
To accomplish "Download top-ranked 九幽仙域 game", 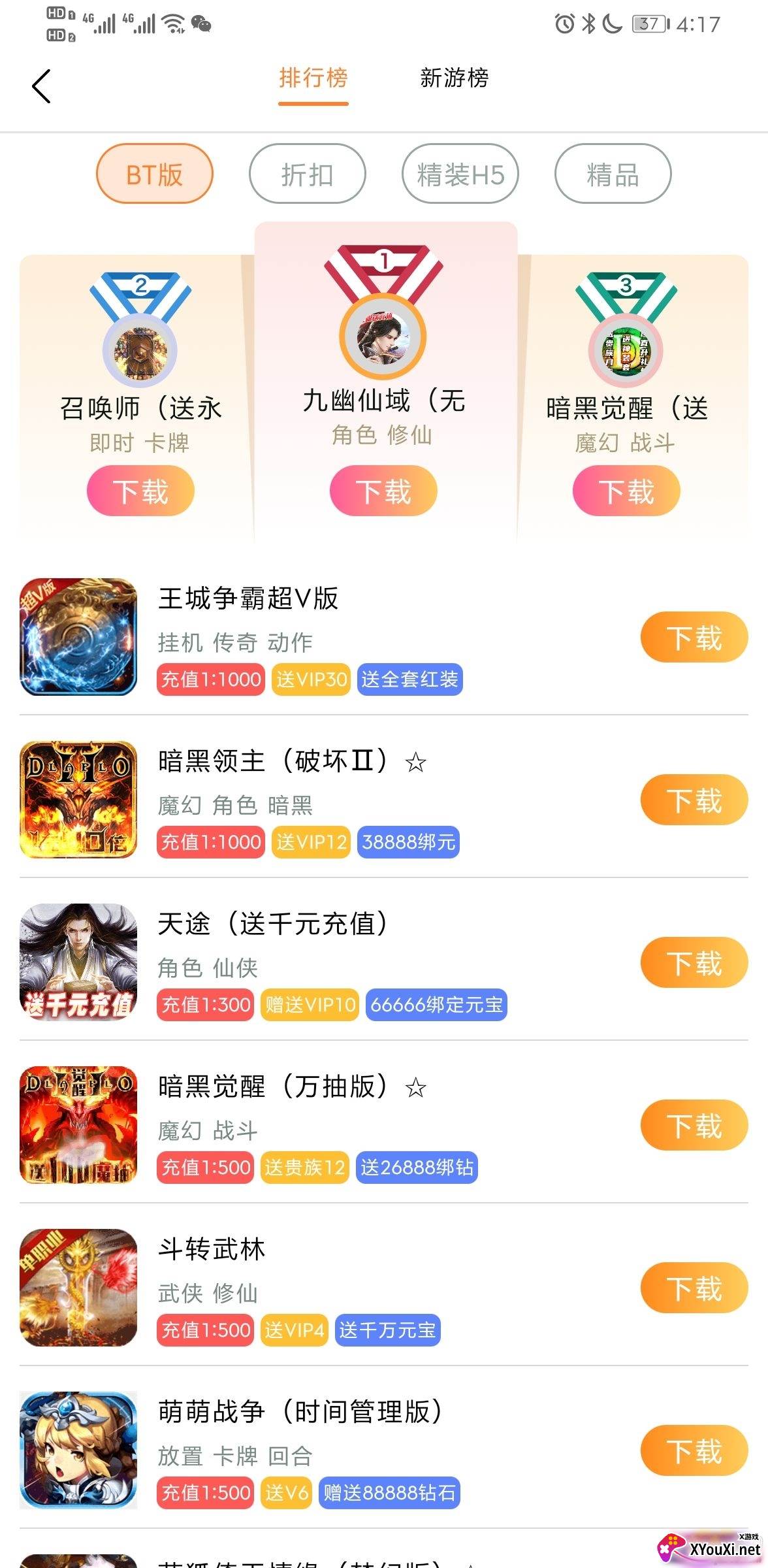I will click(383, 491).
